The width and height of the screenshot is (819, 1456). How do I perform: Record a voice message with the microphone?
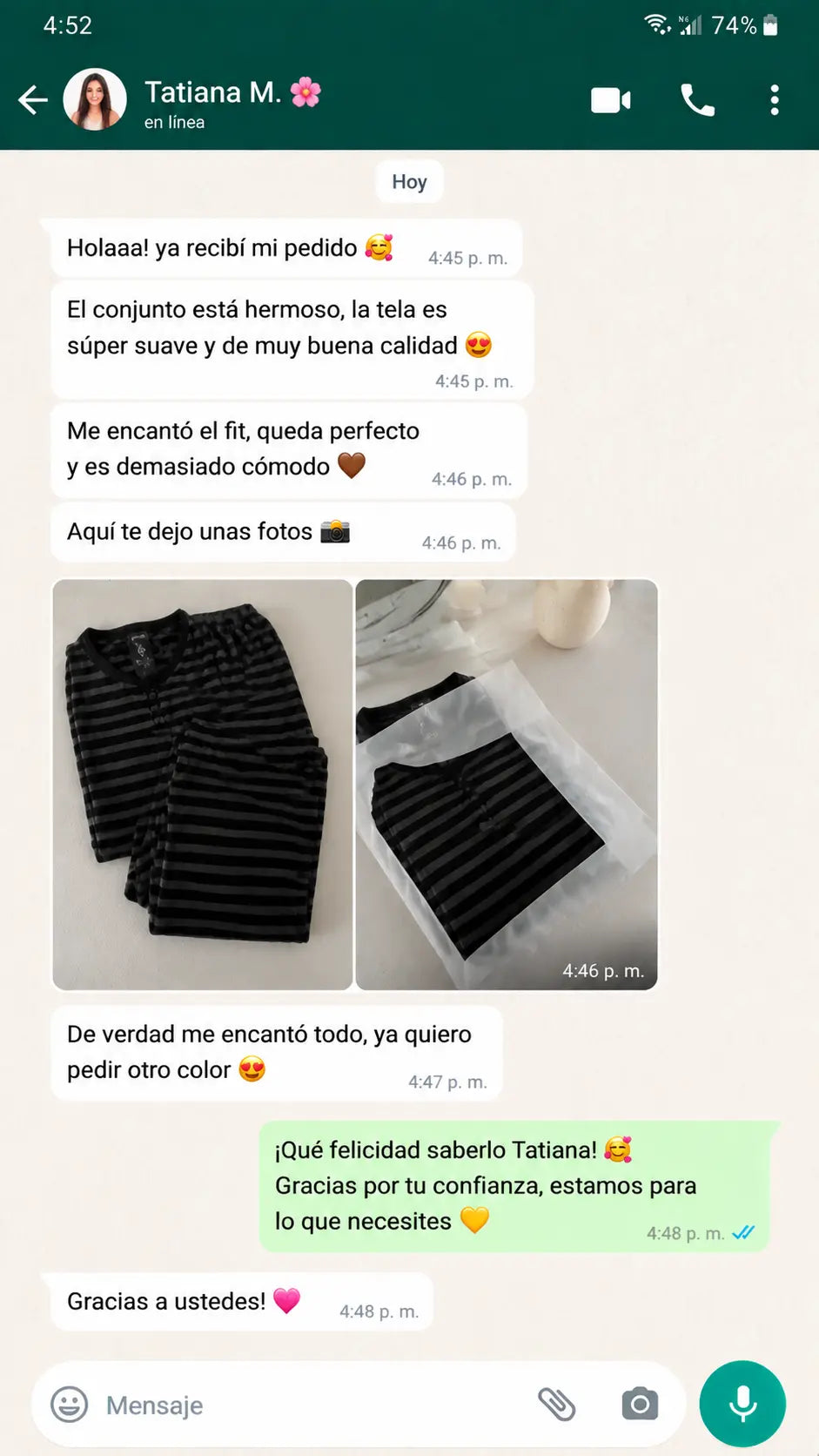pos(742,1404)
